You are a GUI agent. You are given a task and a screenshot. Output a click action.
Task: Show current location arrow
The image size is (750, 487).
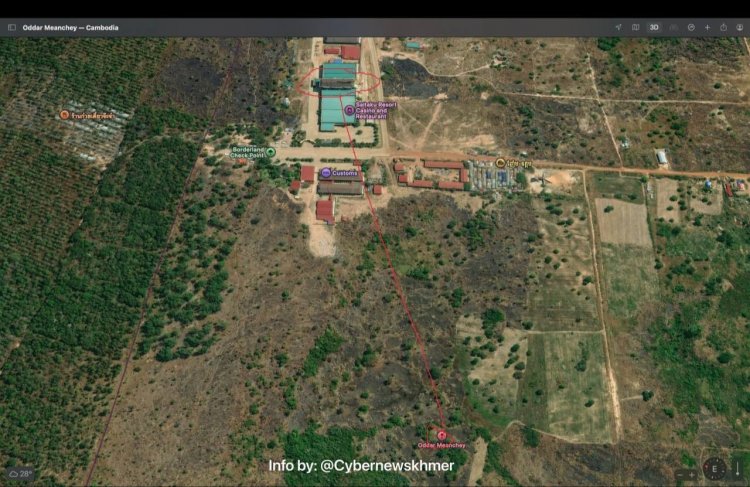pyautogui.click(x=618, y=27)
